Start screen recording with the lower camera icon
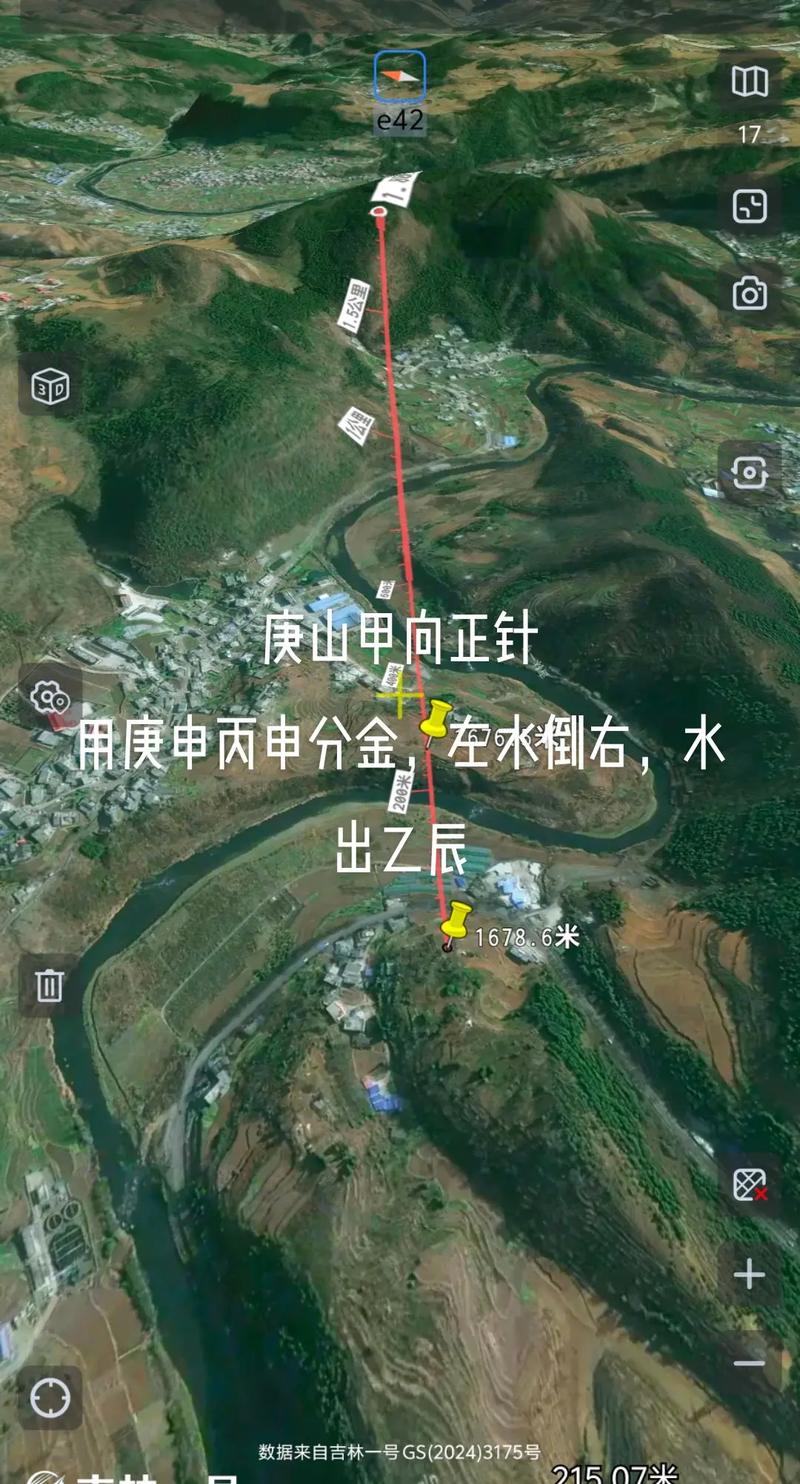Screen dimensions: 800x1484 (751, 470)
